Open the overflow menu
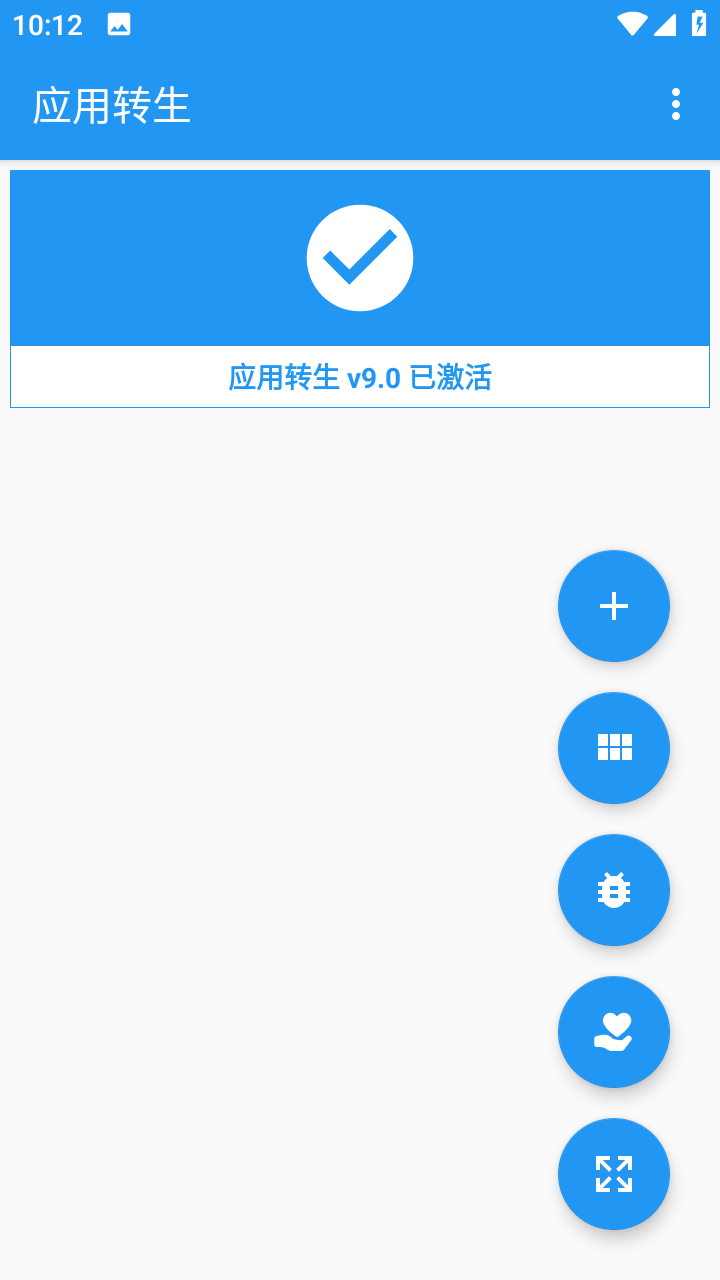This screenshot has width=720, height=1280. point(676,104)
